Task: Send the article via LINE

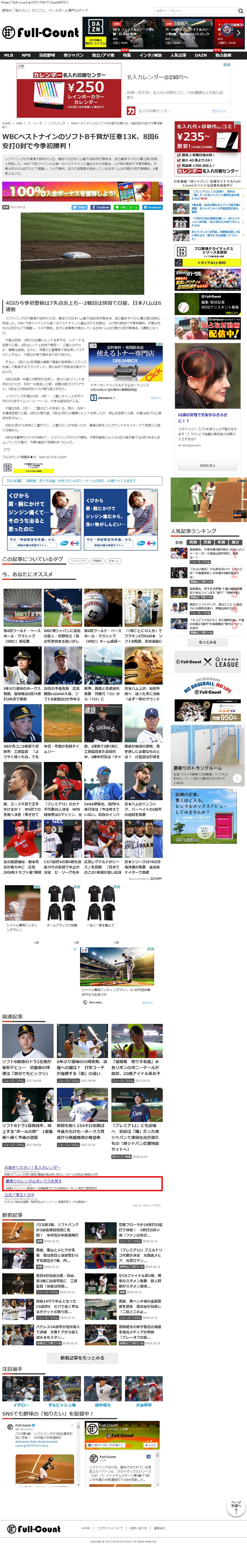Action: [x=127, y=207]
